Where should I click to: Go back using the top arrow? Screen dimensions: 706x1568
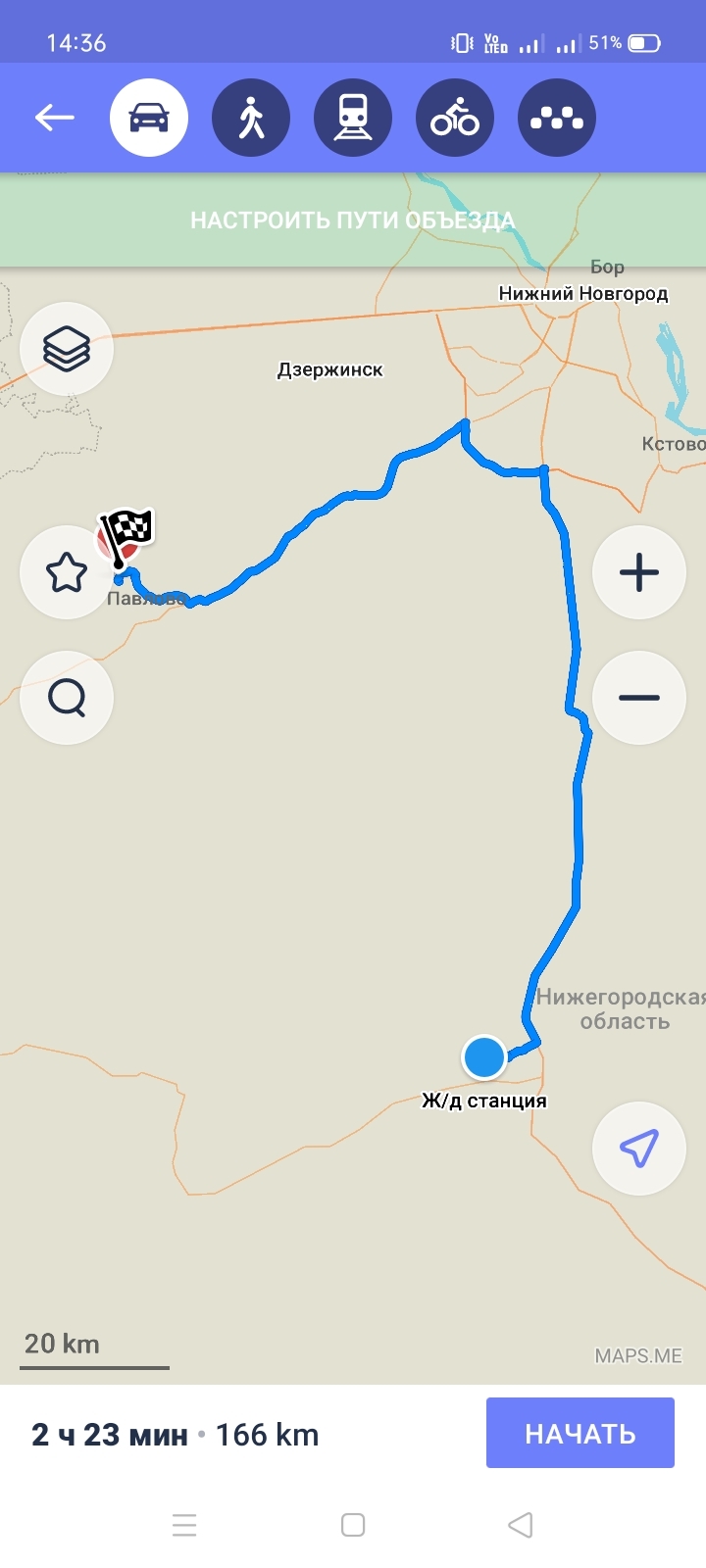tap(55, 119)
